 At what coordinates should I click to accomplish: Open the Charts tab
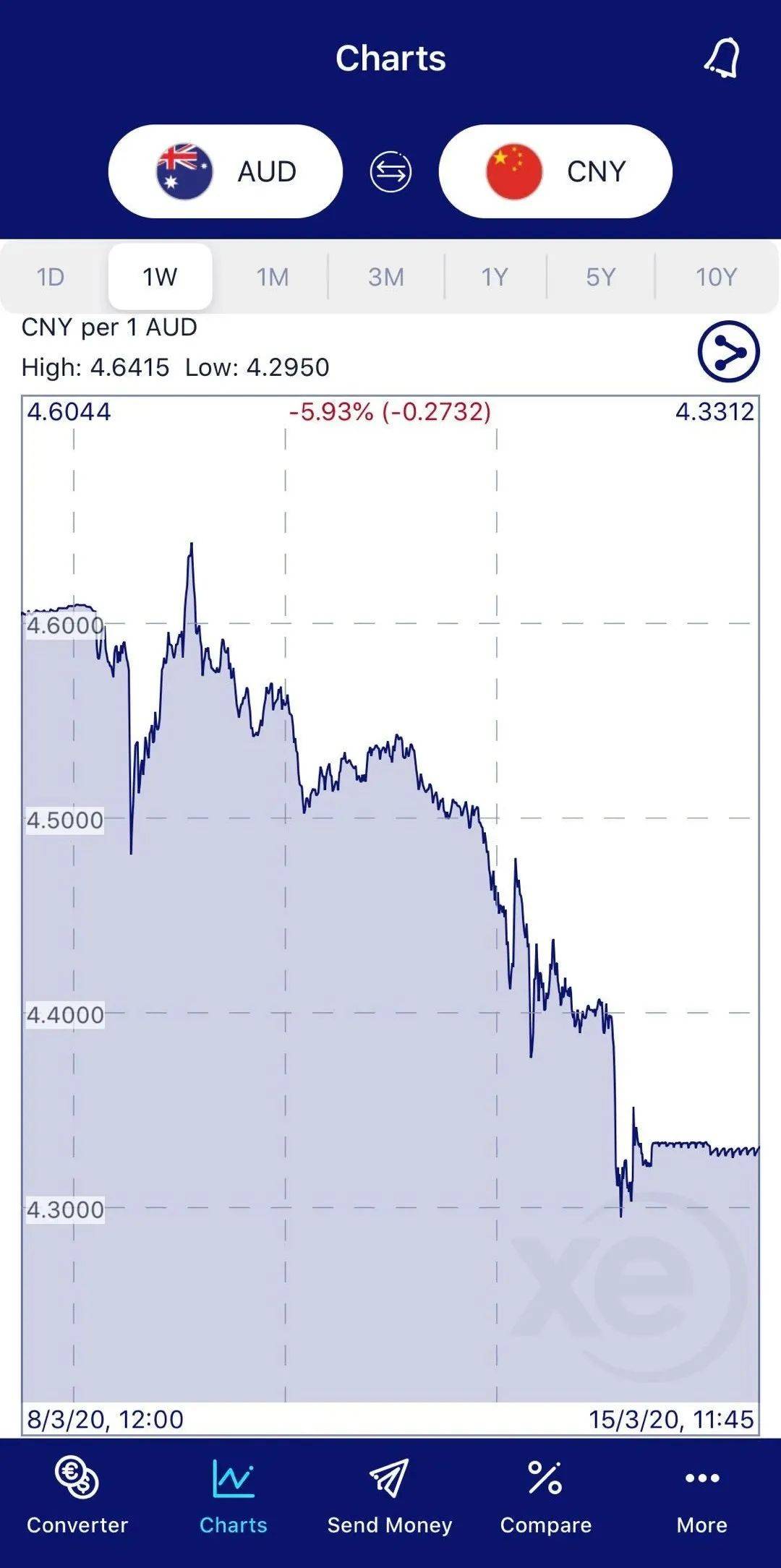click(234, 1496)
